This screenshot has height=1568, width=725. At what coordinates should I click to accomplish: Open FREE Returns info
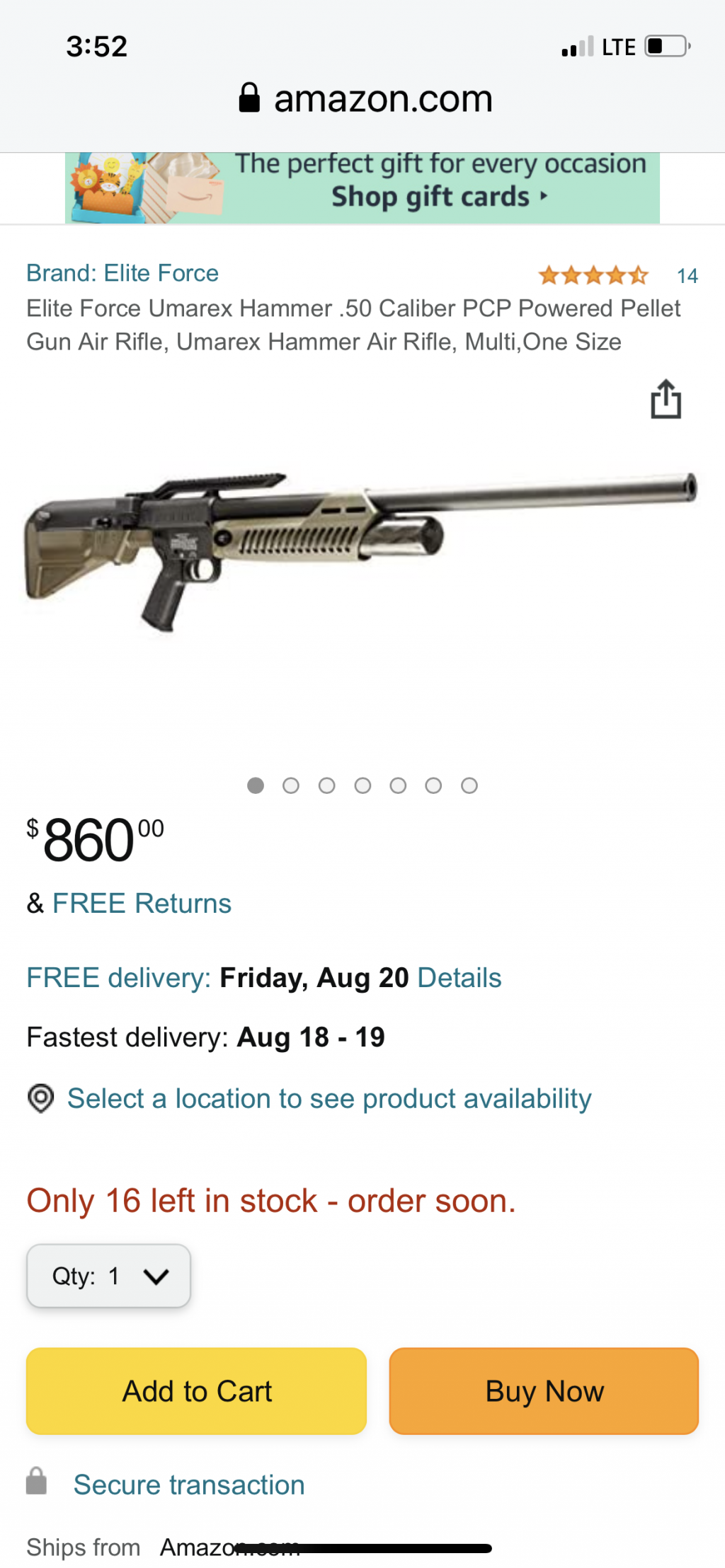(x=142, y=904)
